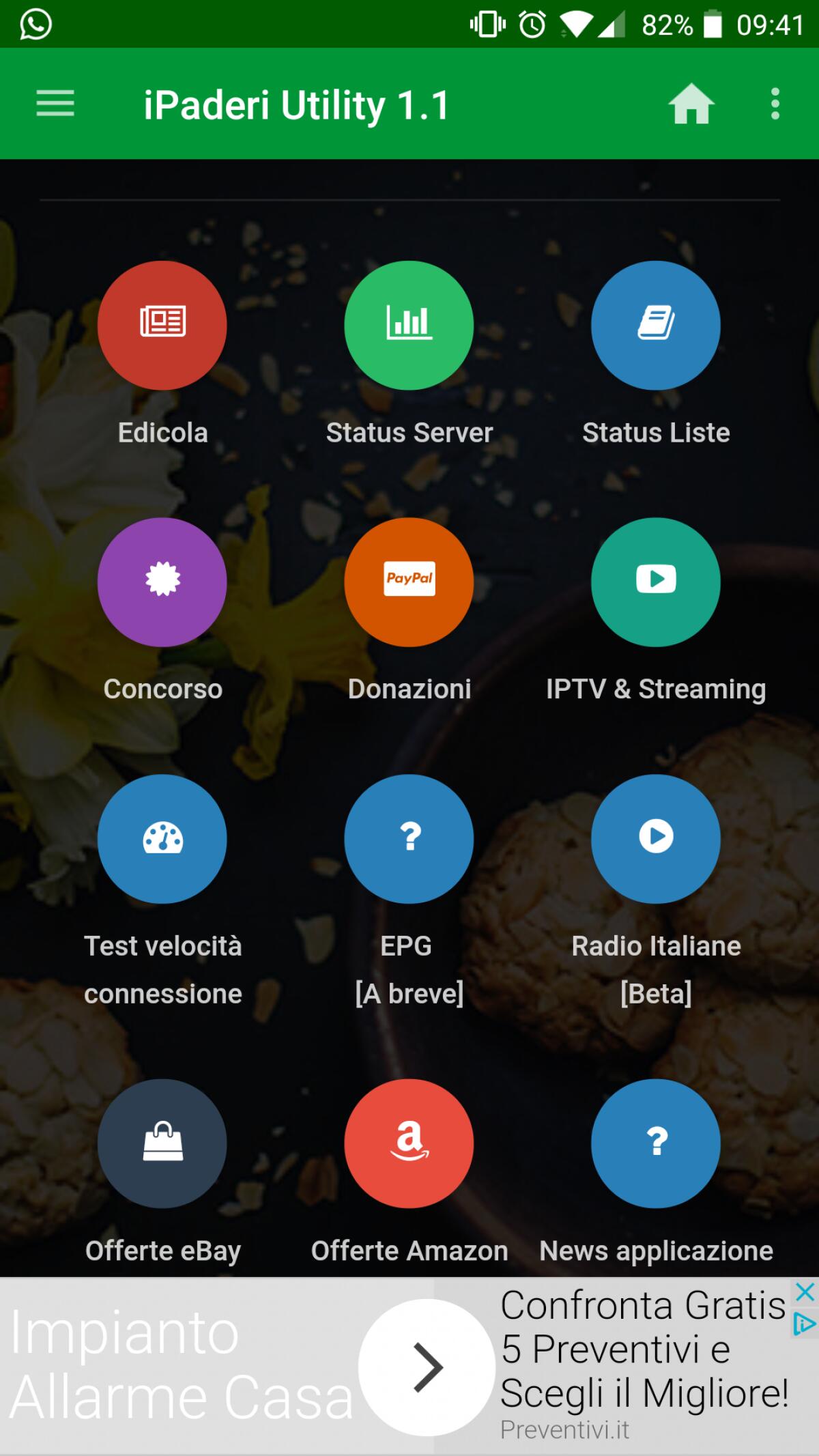Tap the iPaderi Utility 1.1 title
This screenshot has width=819, height=1456.
point(296,104)
